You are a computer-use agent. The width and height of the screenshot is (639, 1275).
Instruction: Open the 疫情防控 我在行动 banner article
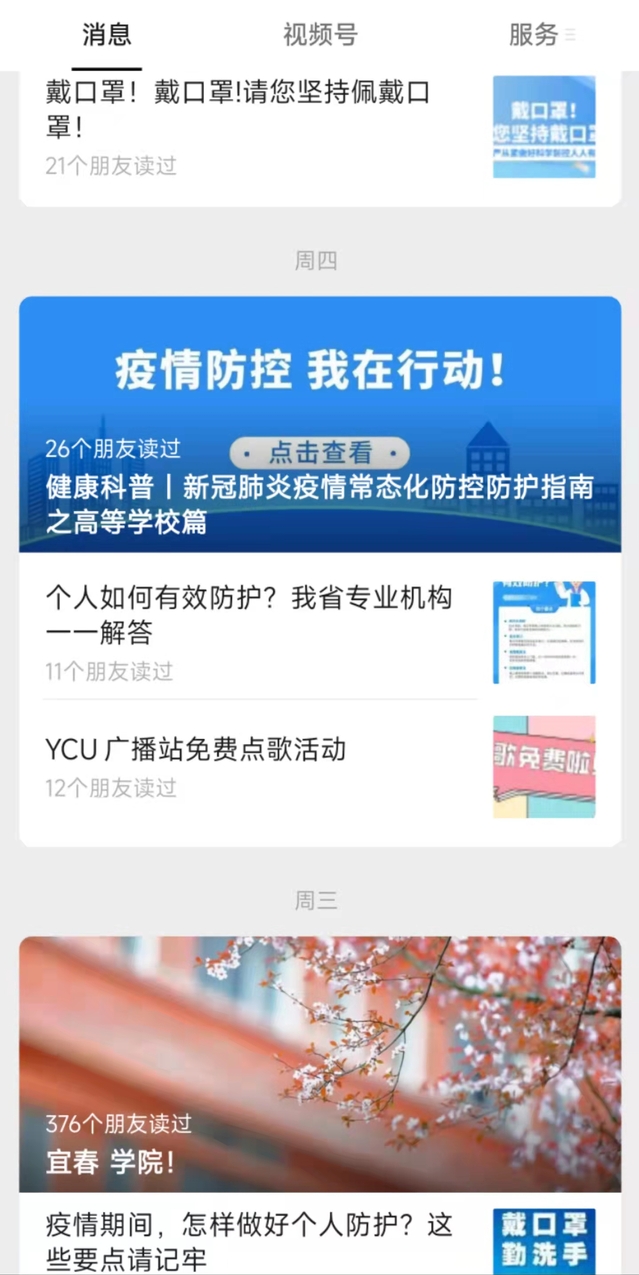tap(320, 423)
